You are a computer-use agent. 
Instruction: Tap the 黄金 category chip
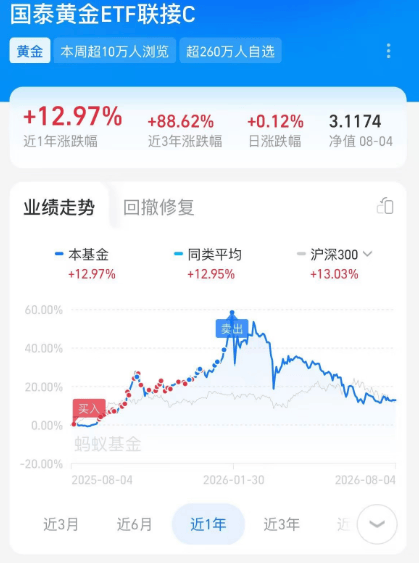coord(30,51)
